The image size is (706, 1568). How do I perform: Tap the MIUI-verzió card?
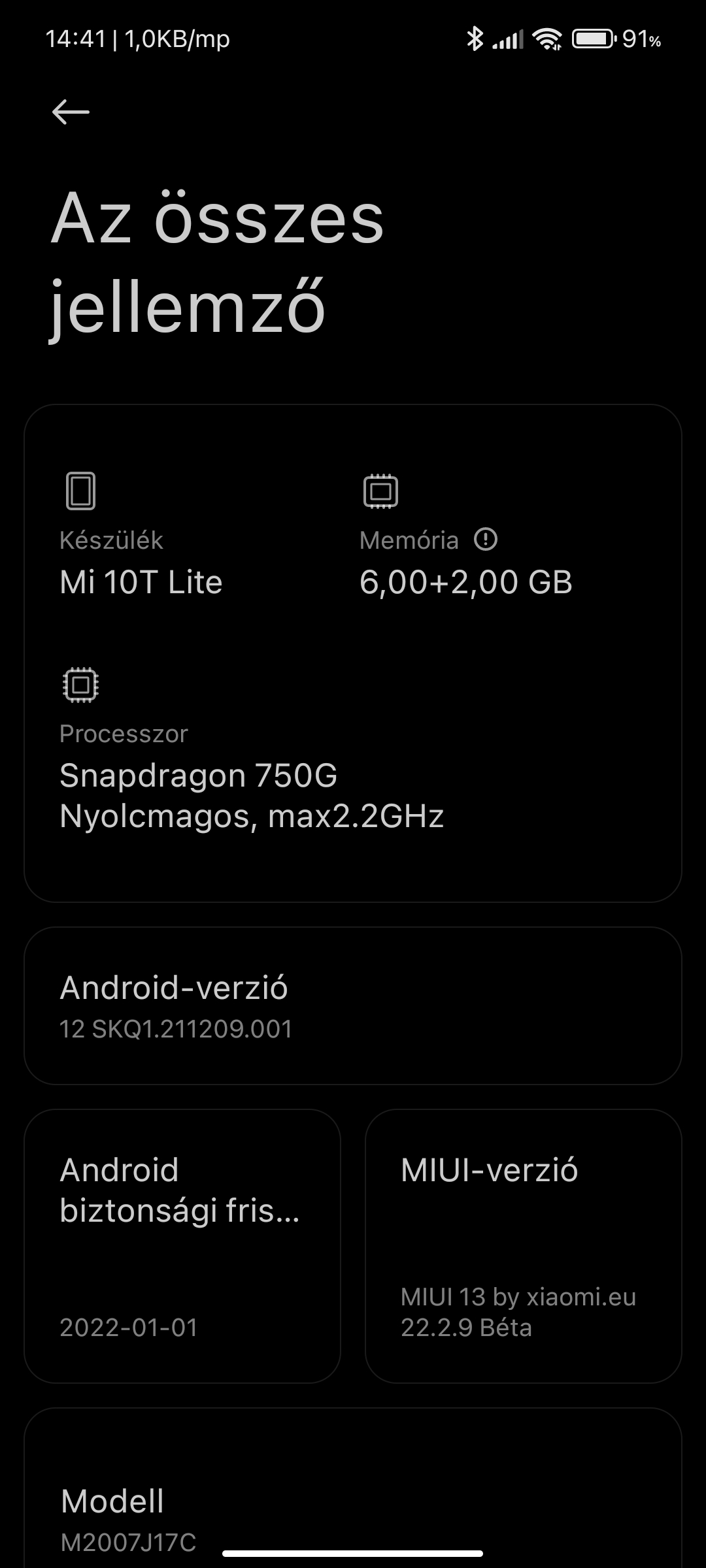point(524,1246)
